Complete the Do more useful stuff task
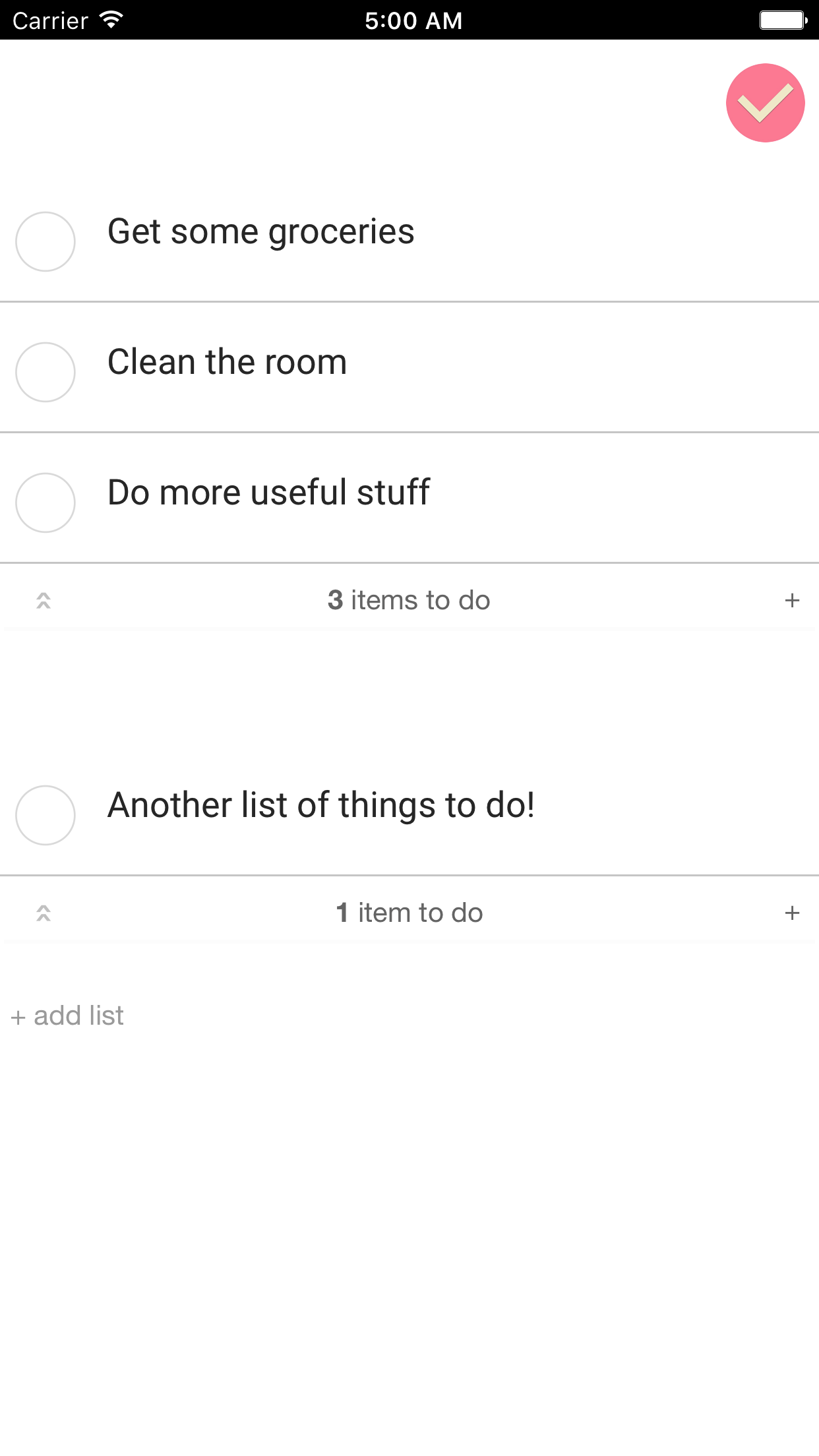The image size is (819, 1456). click(x=45, y=502)
